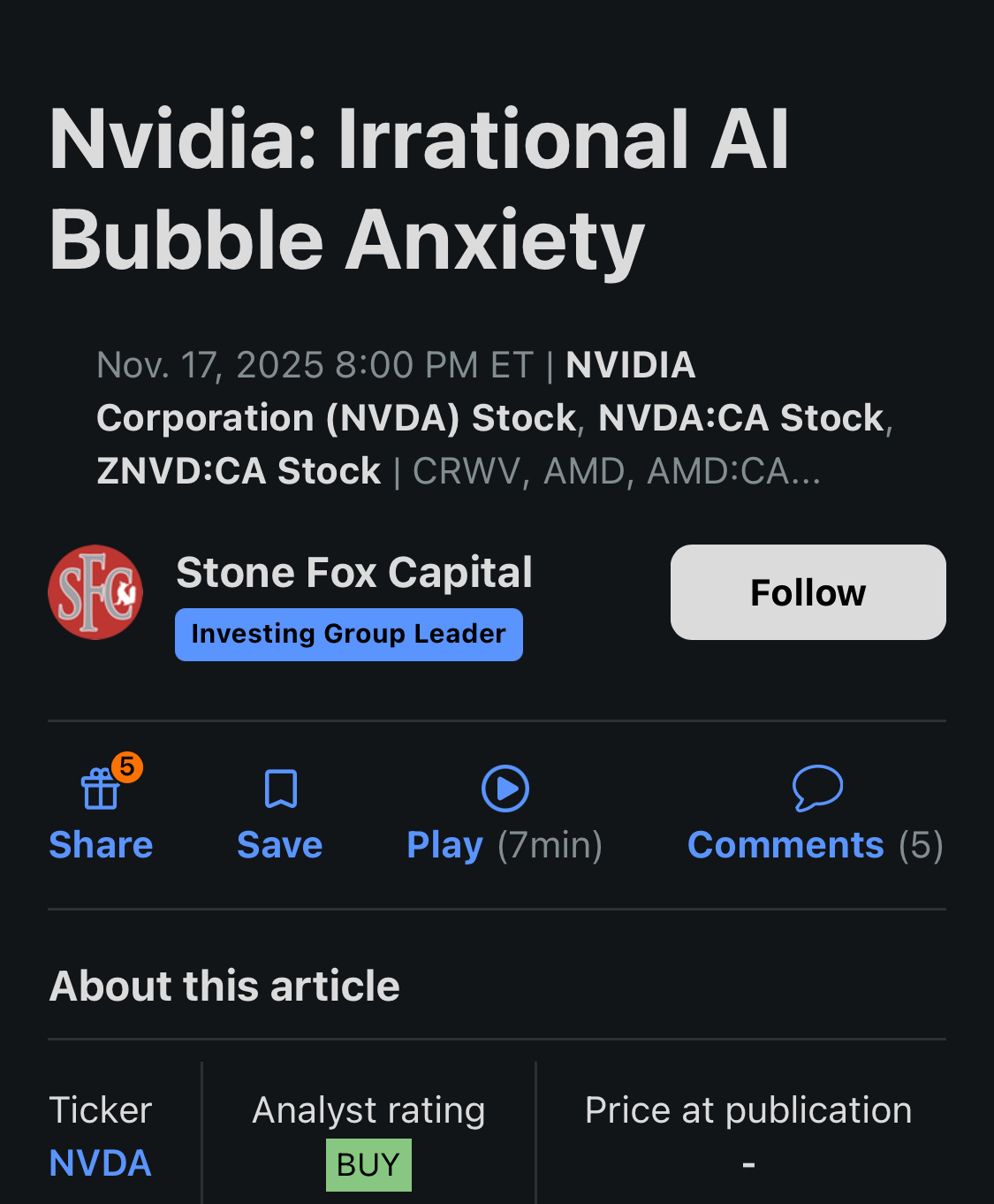Click the Stone Fox Capital avatar

pyautogui.click(x=95, y=592)
